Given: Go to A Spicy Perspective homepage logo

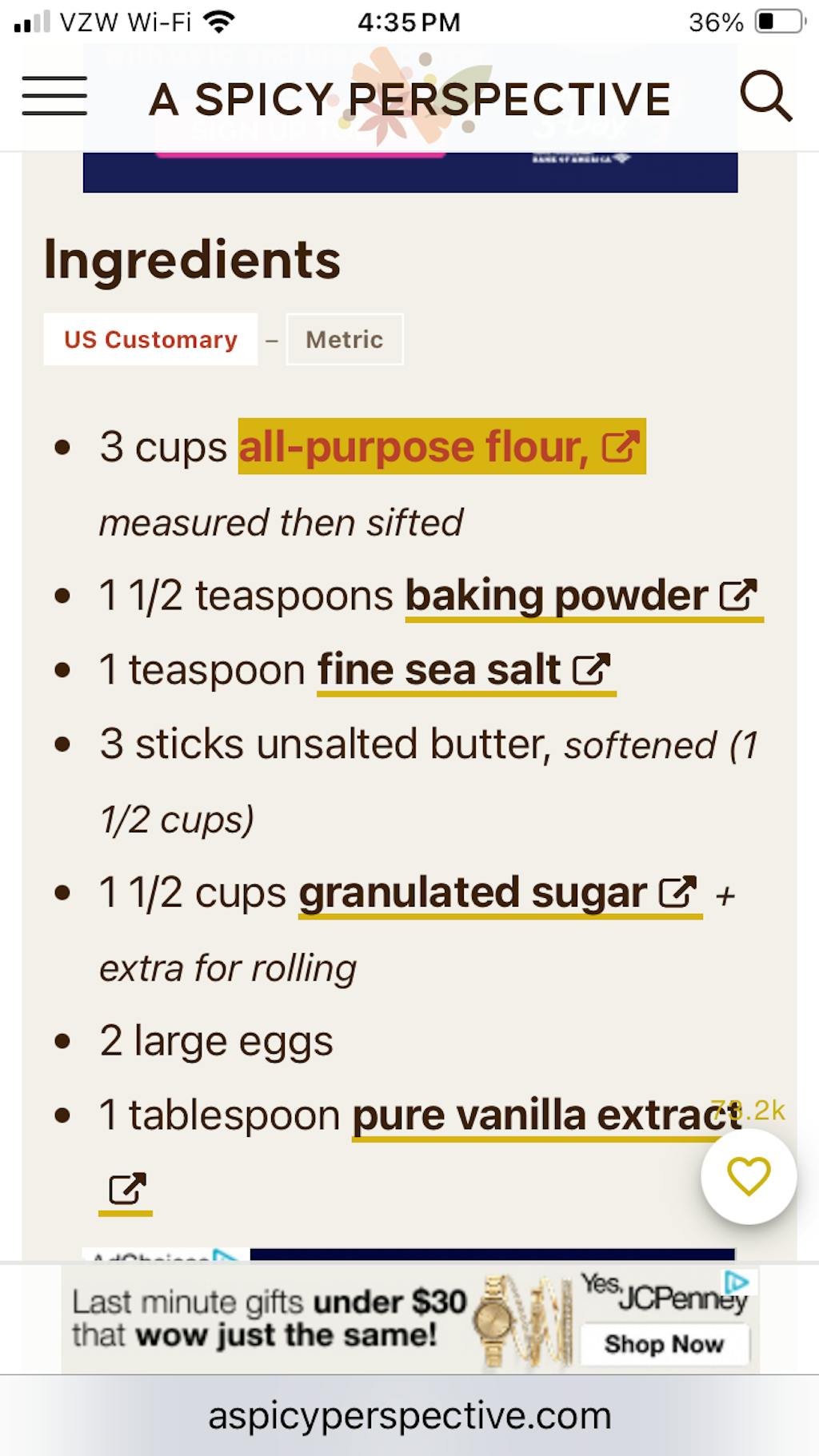Looking at the screenshot, I should [x=409, y=99].
